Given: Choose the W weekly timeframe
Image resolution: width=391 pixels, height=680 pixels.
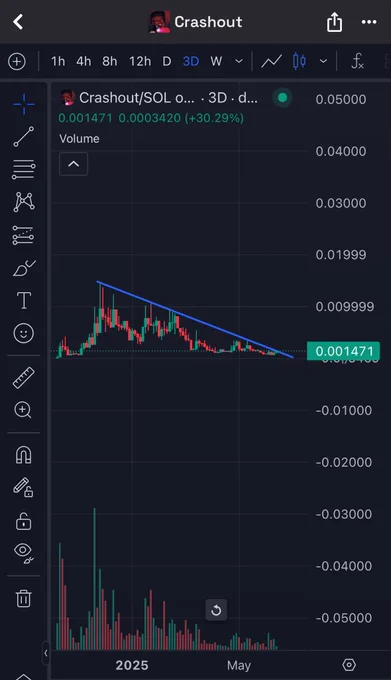Looking at the screenshot, I should point(216,61).
